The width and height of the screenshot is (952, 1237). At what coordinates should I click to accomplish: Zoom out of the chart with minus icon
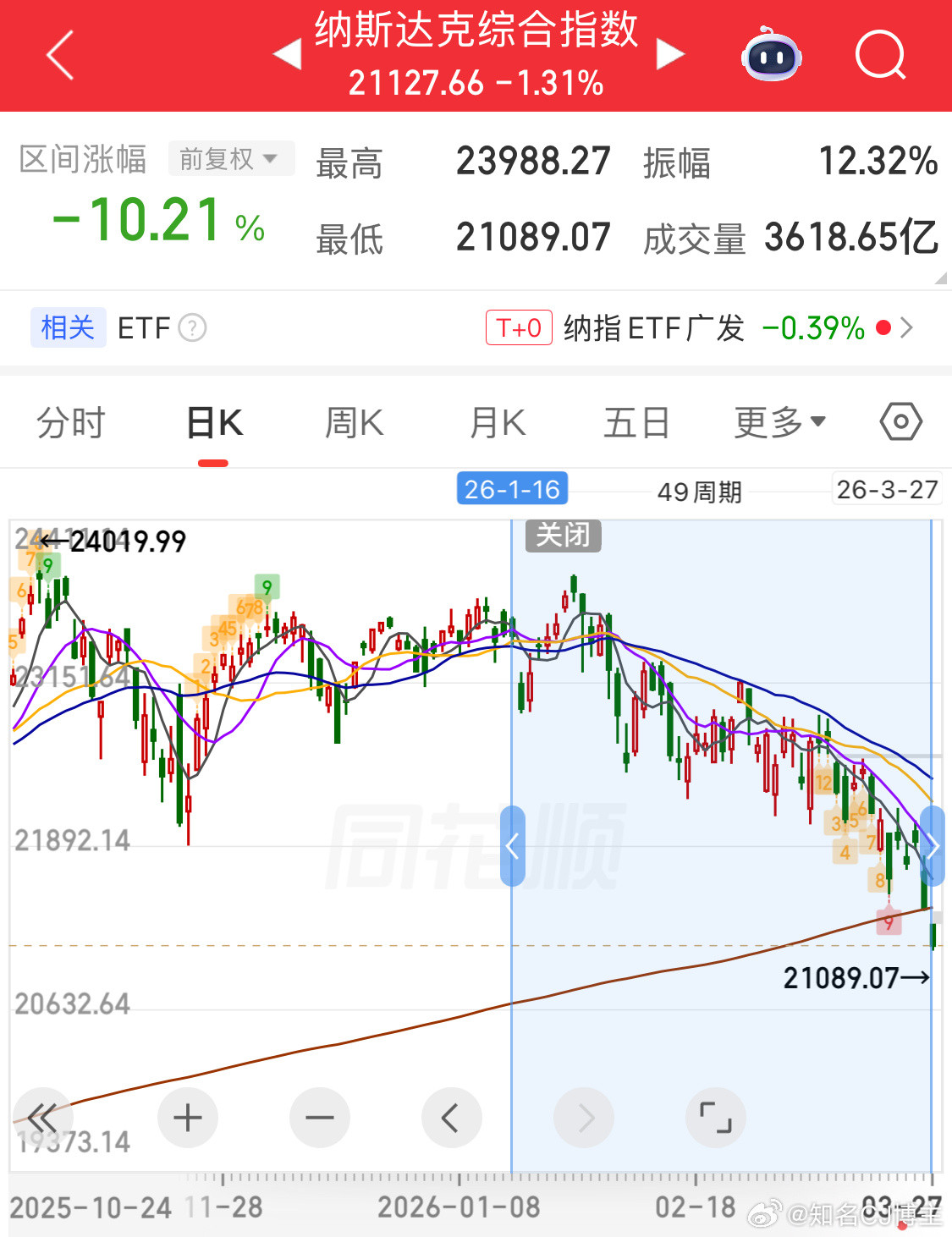click(320, 1117)
